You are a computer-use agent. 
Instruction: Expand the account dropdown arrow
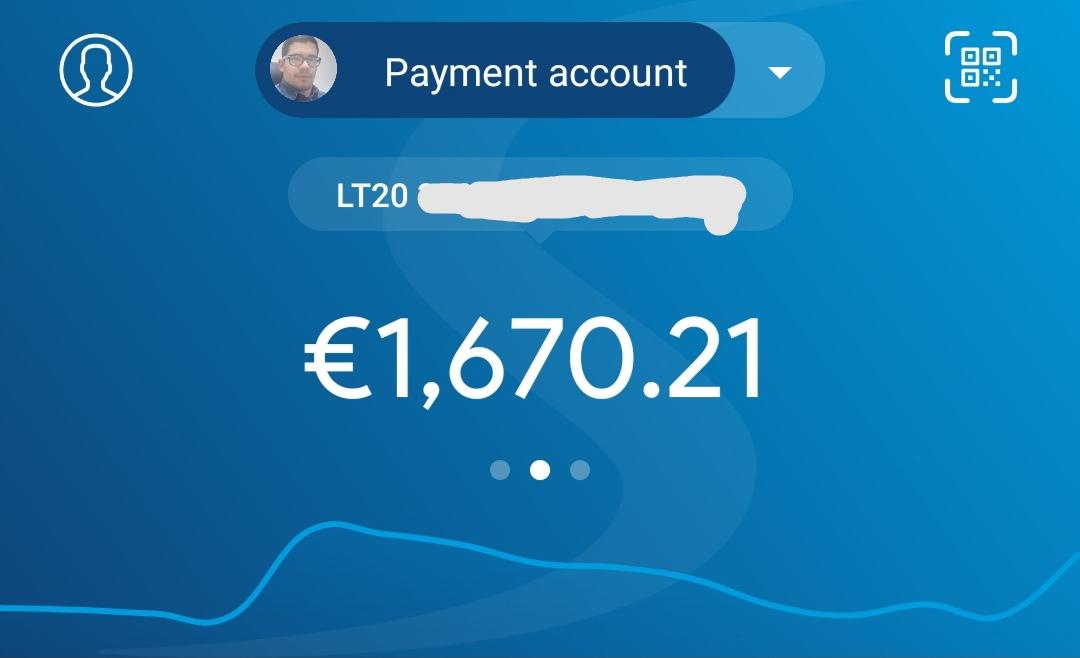[780, 72]
